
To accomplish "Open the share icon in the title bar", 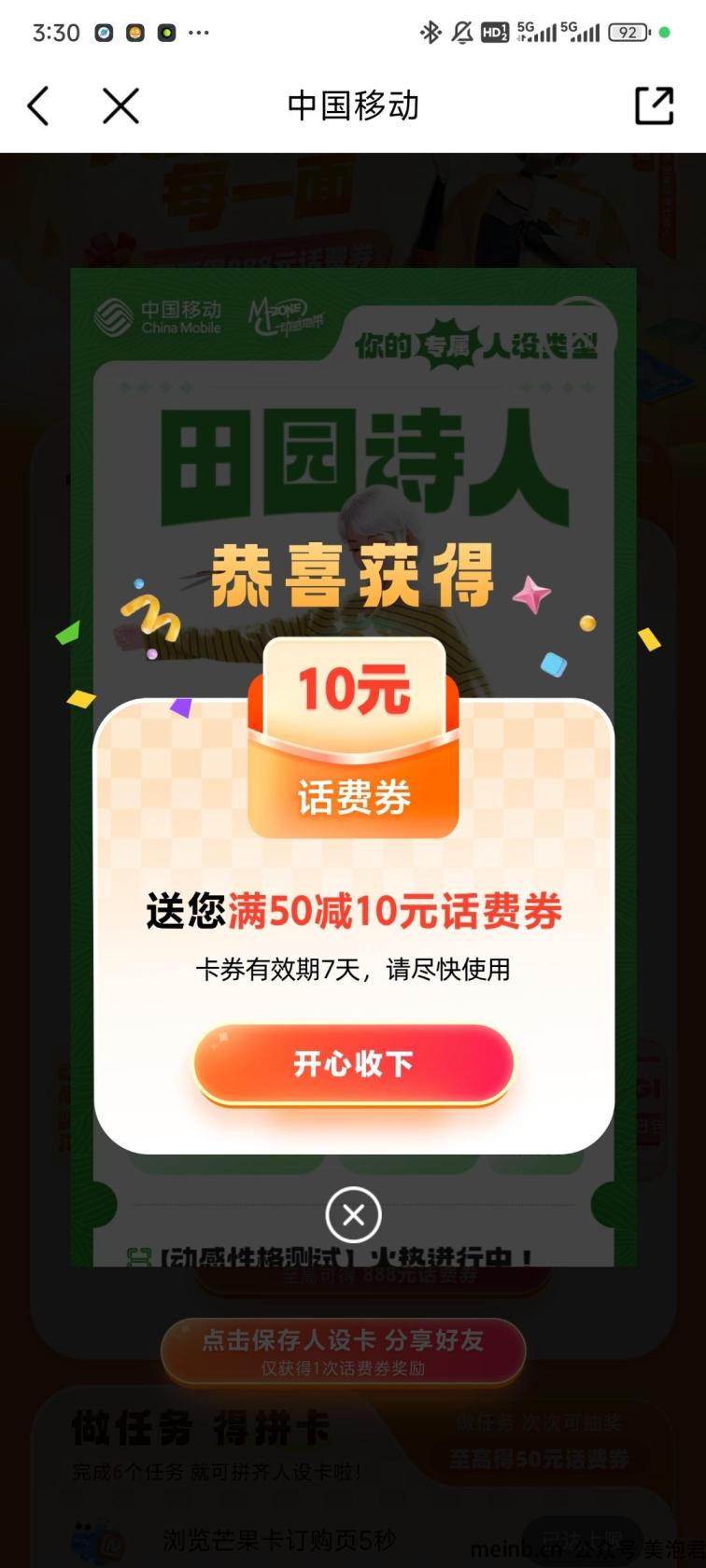I will pyautogui.click(x=654, y=105).
